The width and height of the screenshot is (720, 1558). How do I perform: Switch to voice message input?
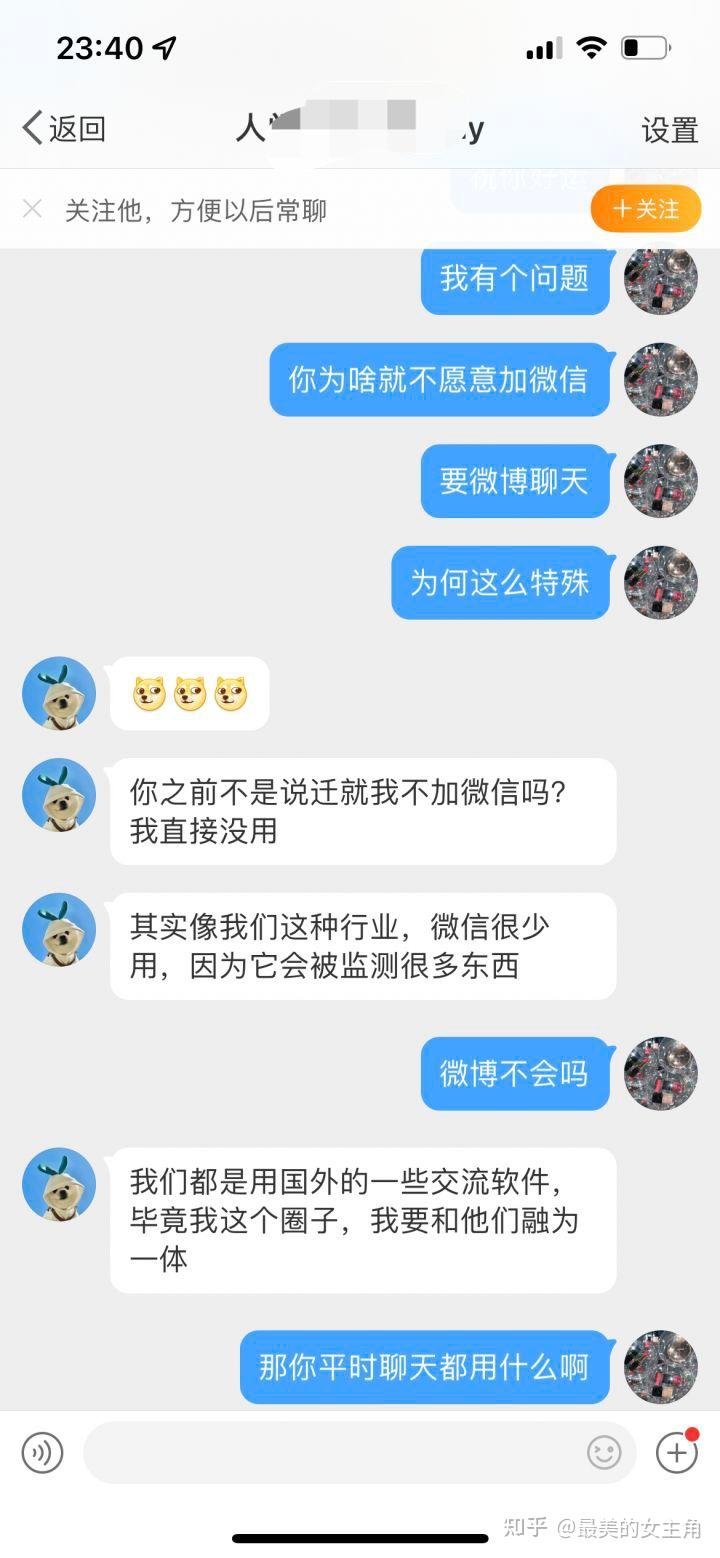(x=42, y=1452)
